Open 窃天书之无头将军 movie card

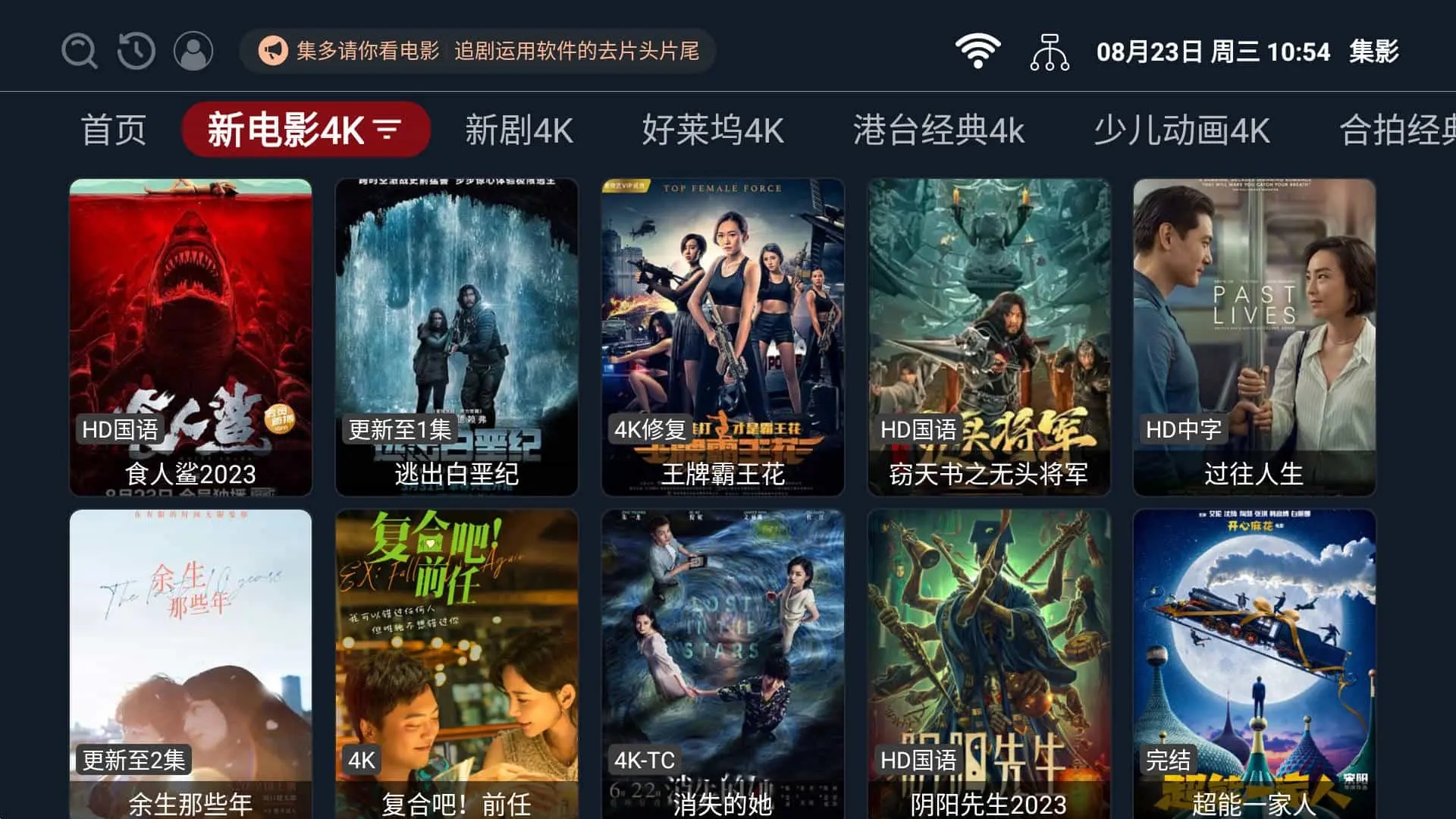pyautogui.click(x=989, y=337)
